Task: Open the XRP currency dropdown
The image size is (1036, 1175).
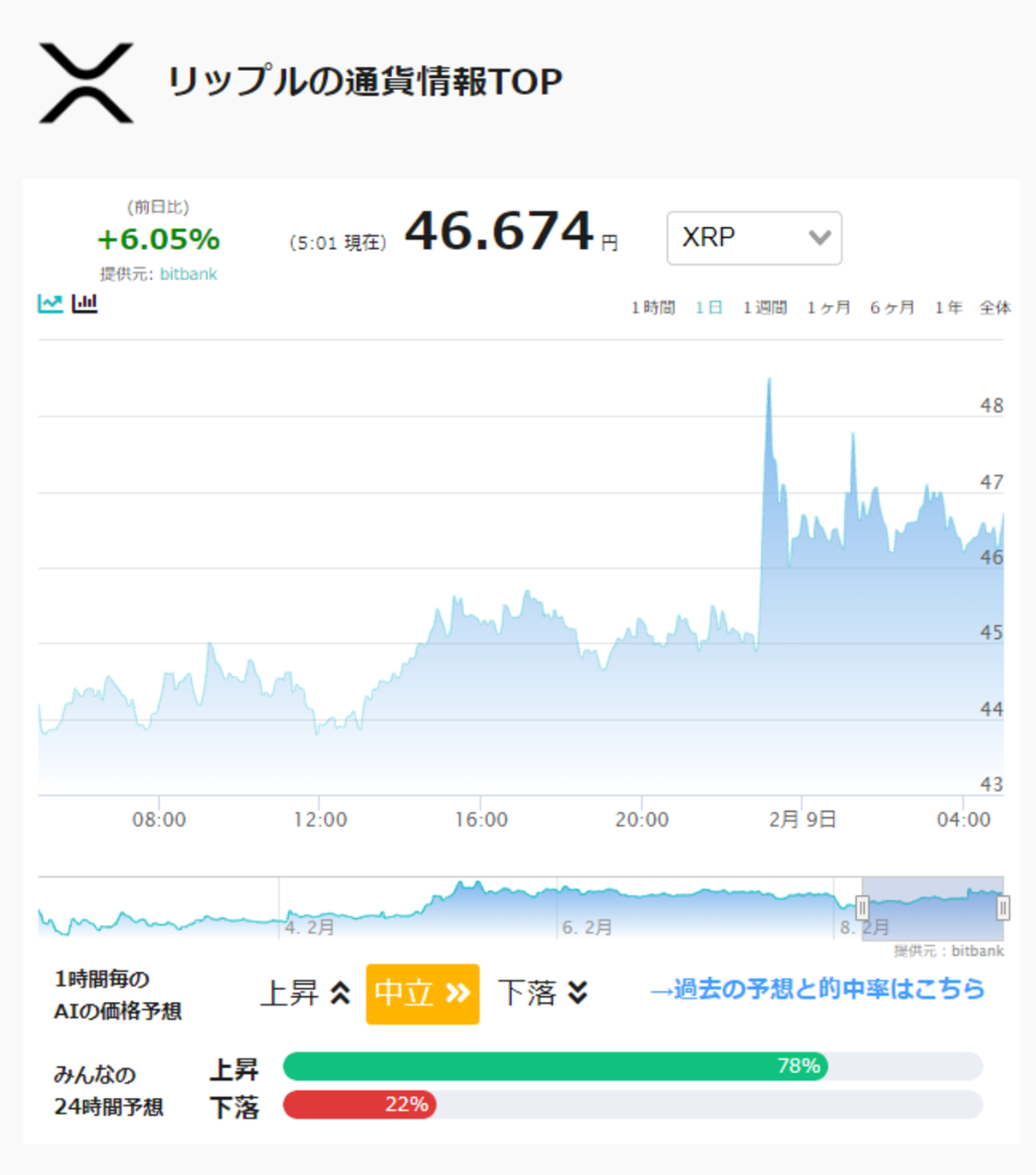Action: [x=753, y=237]
